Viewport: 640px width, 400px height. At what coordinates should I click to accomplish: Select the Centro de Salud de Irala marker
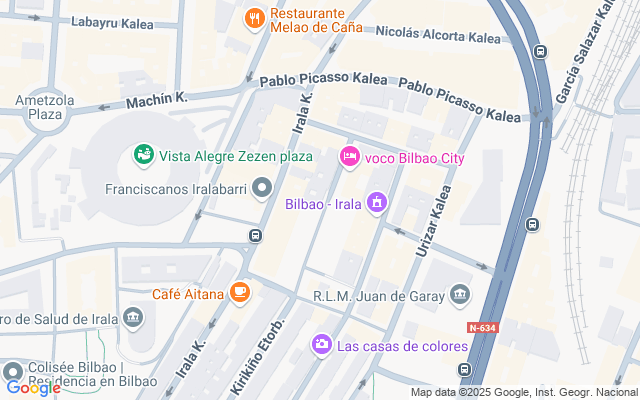(x=133, y=318)
